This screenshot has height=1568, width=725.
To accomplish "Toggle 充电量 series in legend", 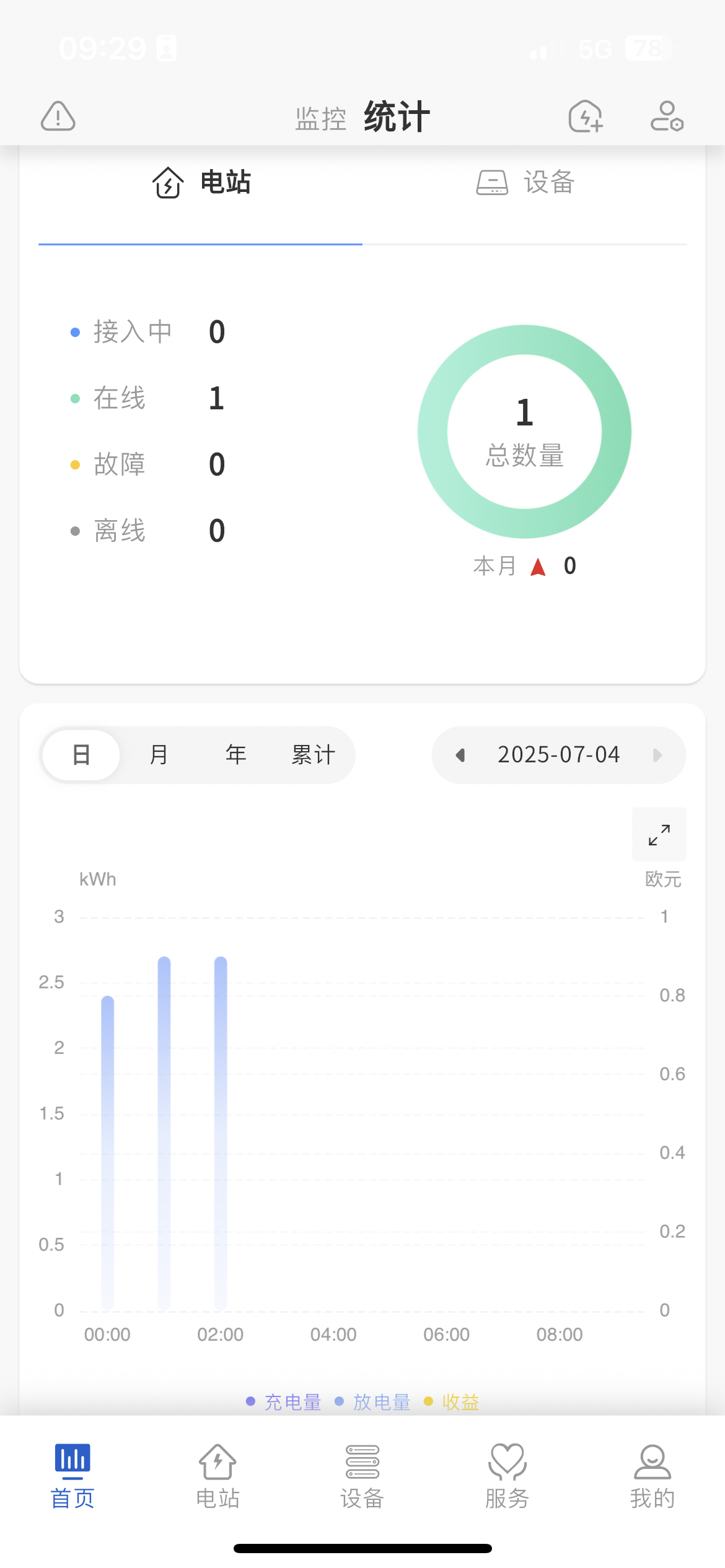I will [x=284, y=1401].
